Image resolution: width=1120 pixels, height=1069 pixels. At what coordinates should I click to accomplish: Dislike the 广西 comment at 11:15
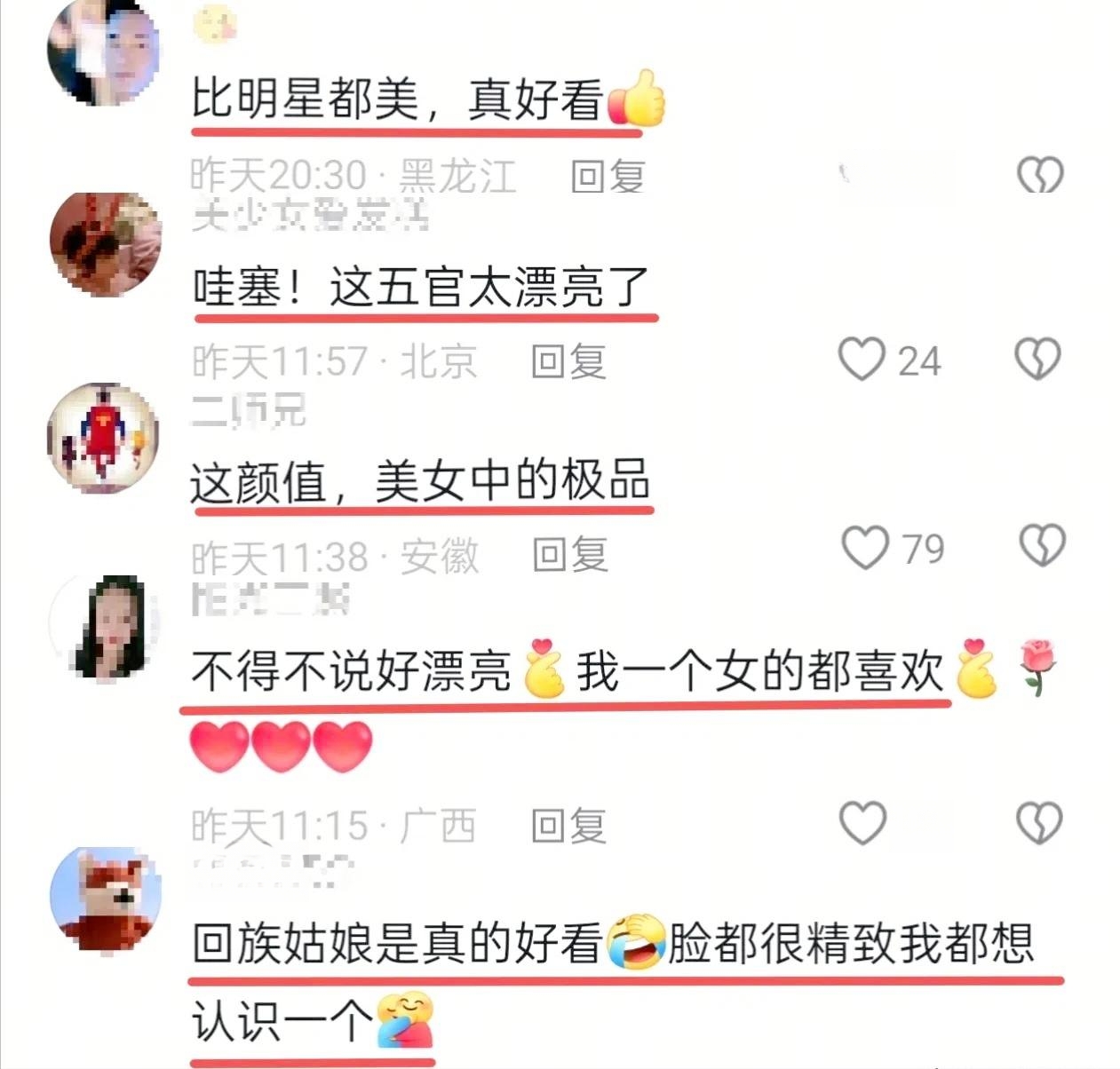click(1039, 823)
